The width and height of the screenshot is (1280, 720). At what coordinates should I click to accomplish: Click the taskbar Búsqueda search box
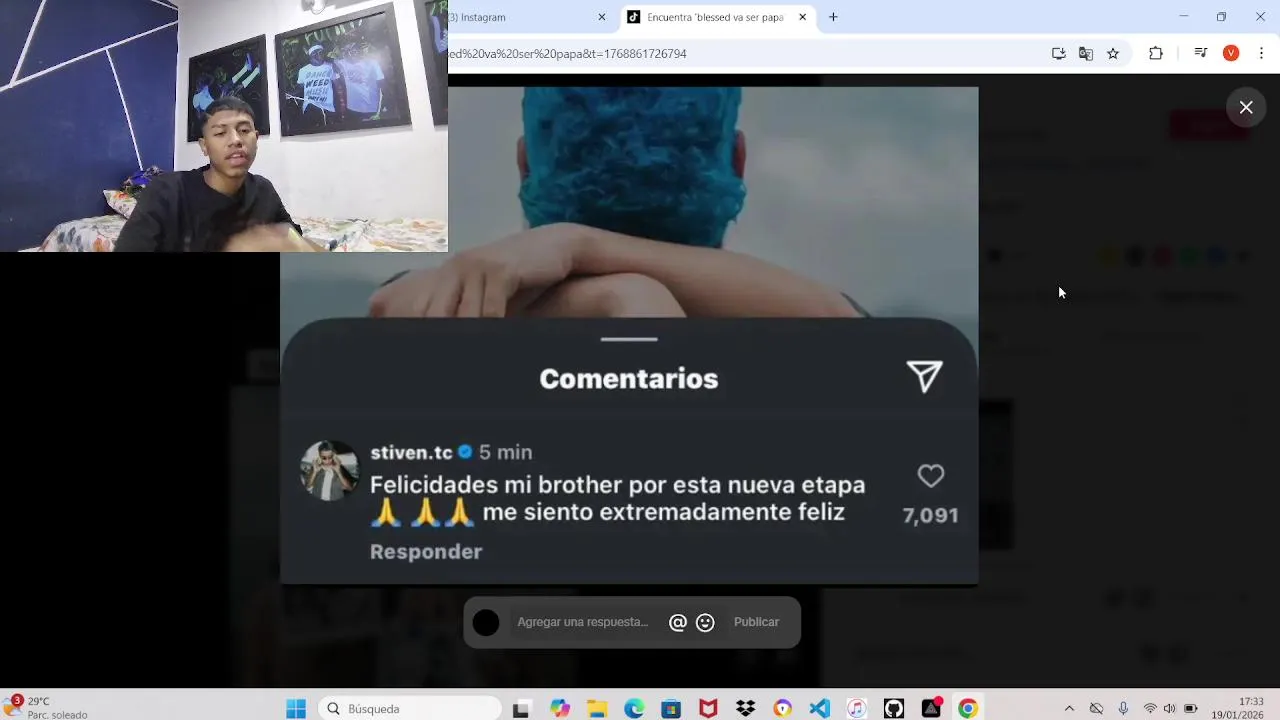pyautogui.click(x=412, y=709)
